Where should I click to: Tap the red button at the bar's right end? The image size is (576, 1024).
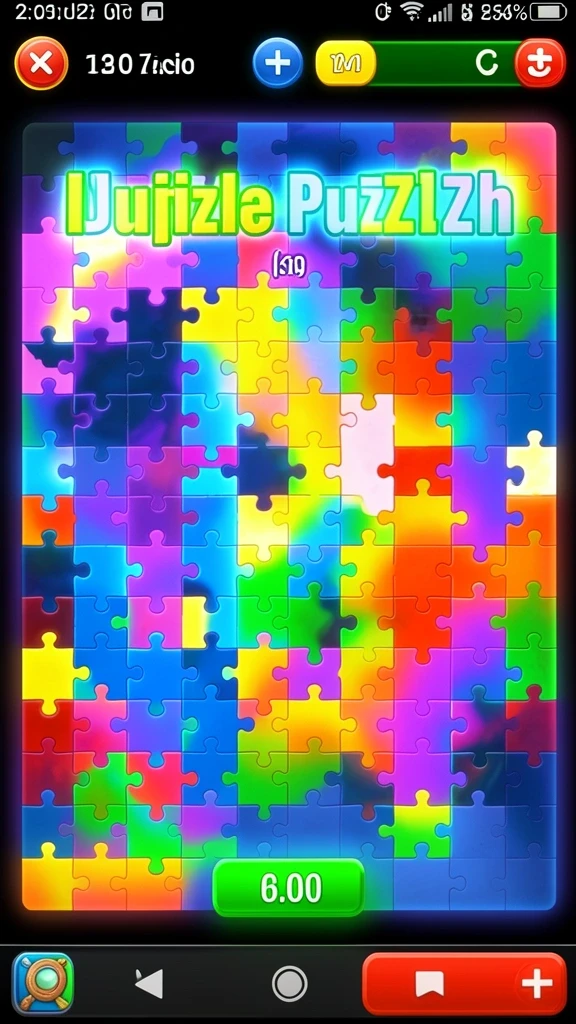coord(540,63)
